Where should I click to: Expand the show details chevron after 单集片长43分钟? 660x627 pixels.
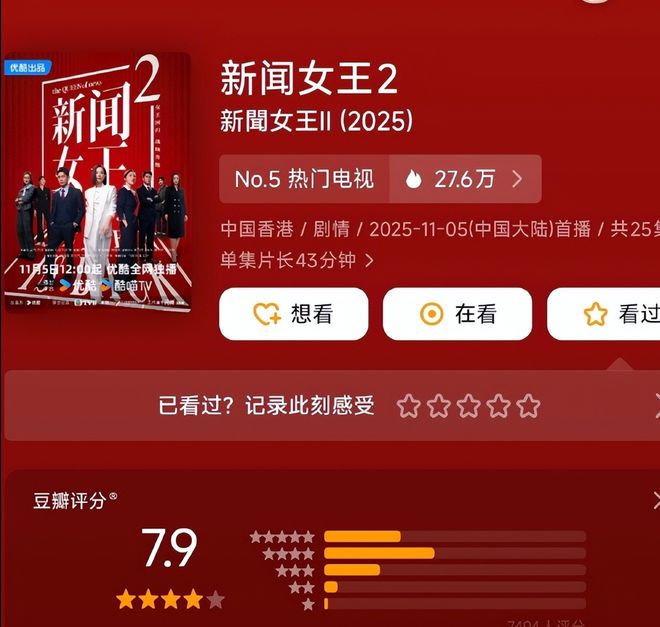pos(370,261)
